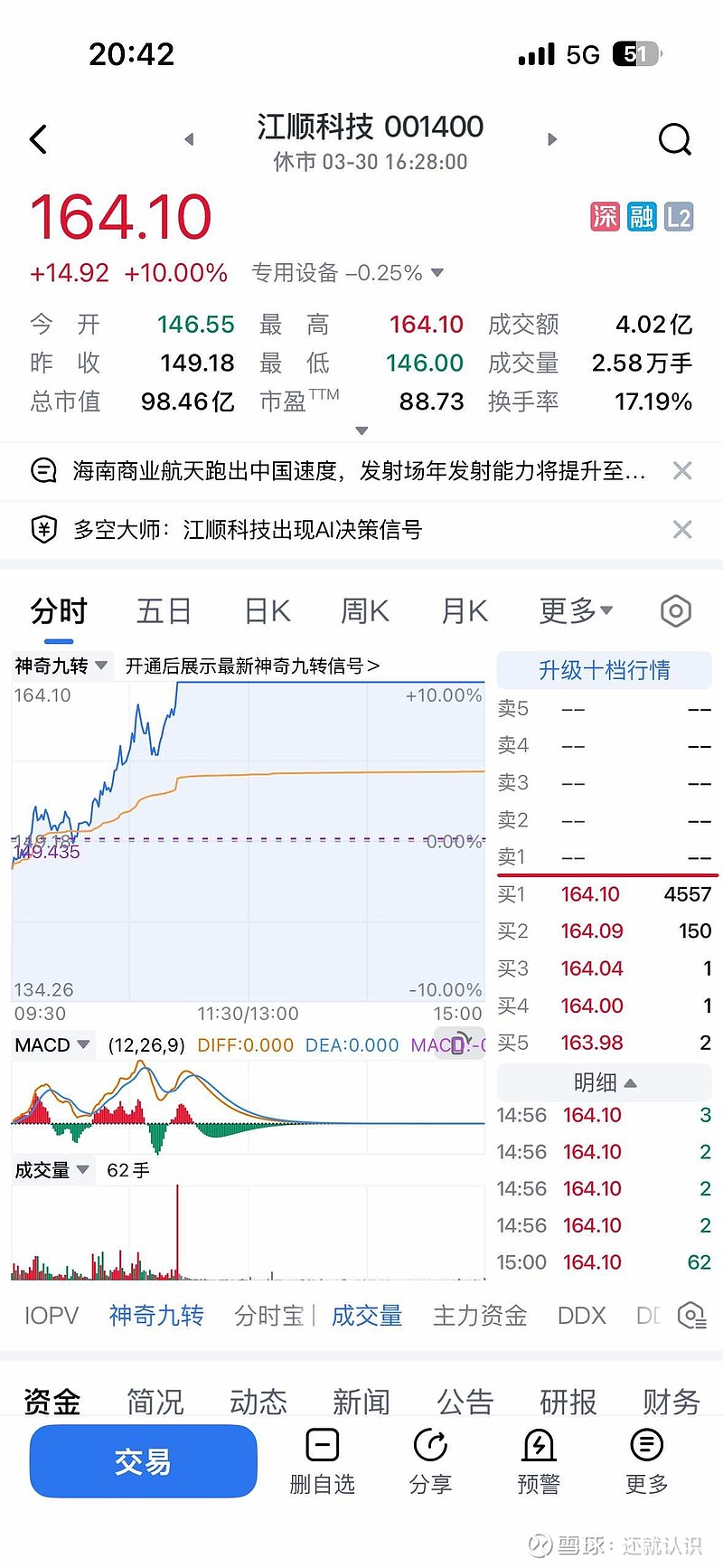Dismiss the 海南商业航天 news banner
This screenshot has height=1568, width=723.
682,470
